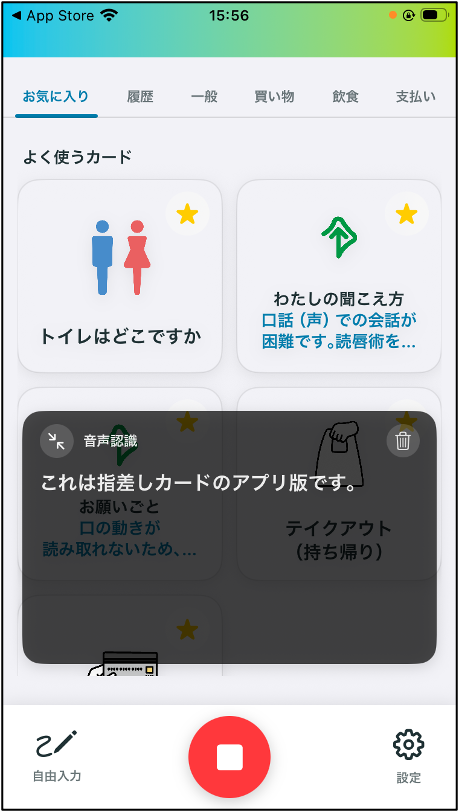Minimize the 音声認識 panel
The height and width of the screenshot is (812, 458).
(56, 441)
